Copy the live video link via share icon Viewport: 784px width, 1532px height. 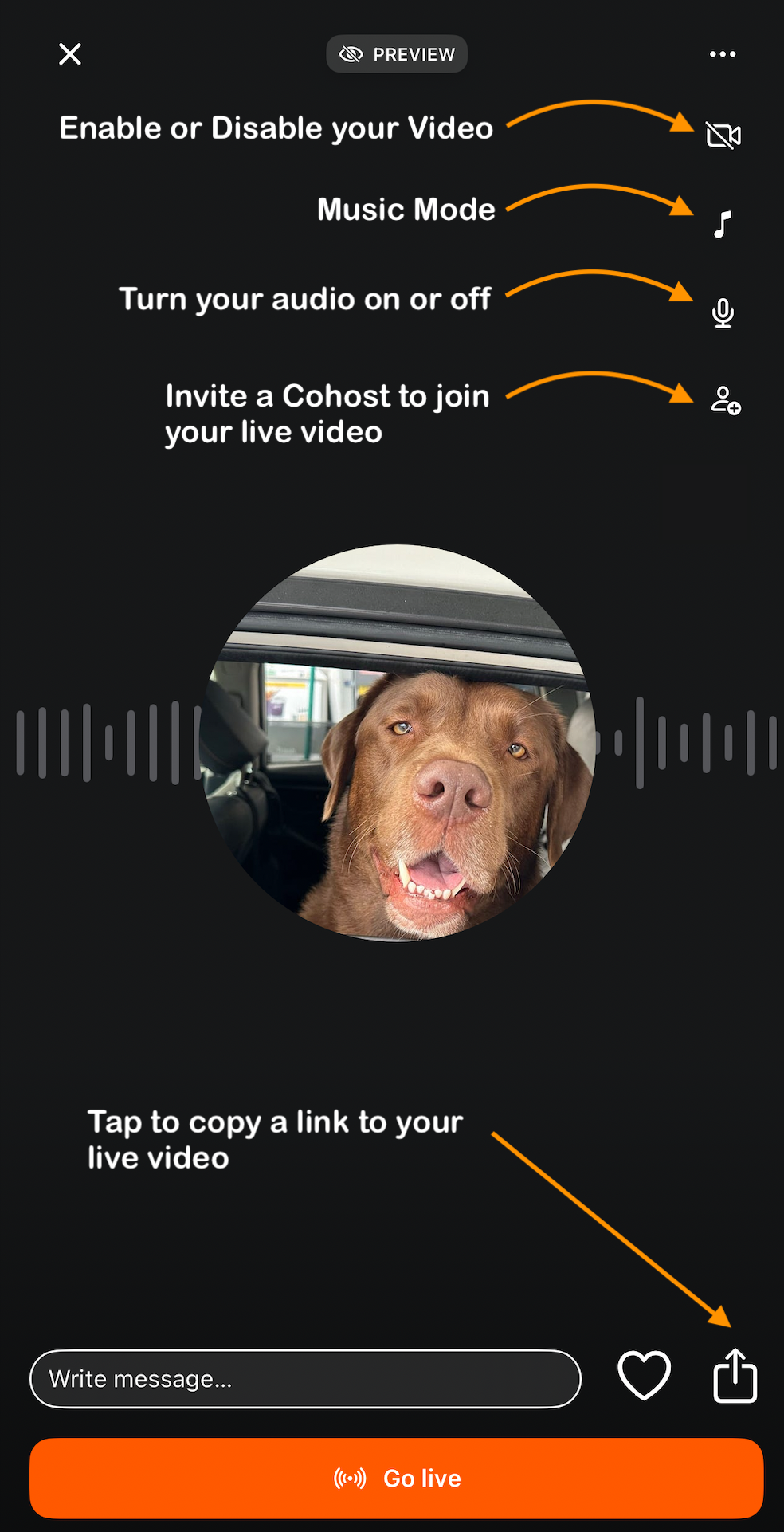point(734,1376)
